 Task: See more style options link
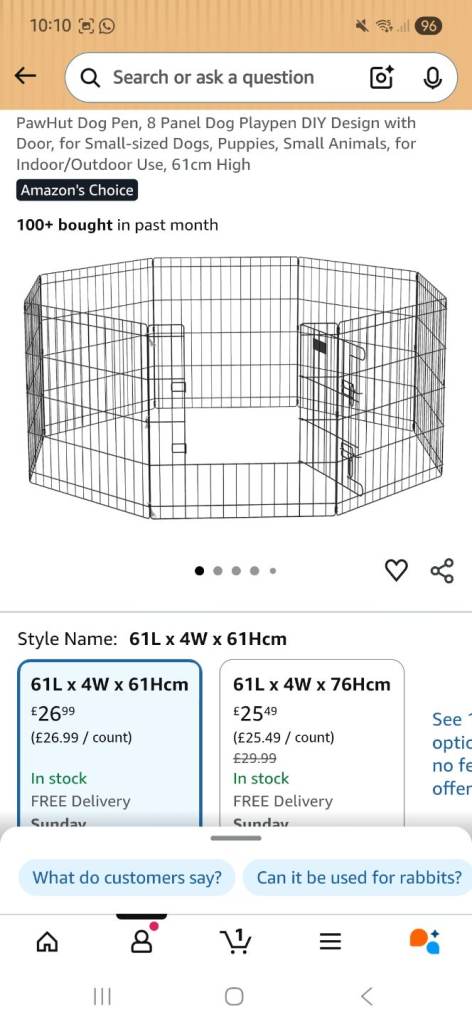452,754
